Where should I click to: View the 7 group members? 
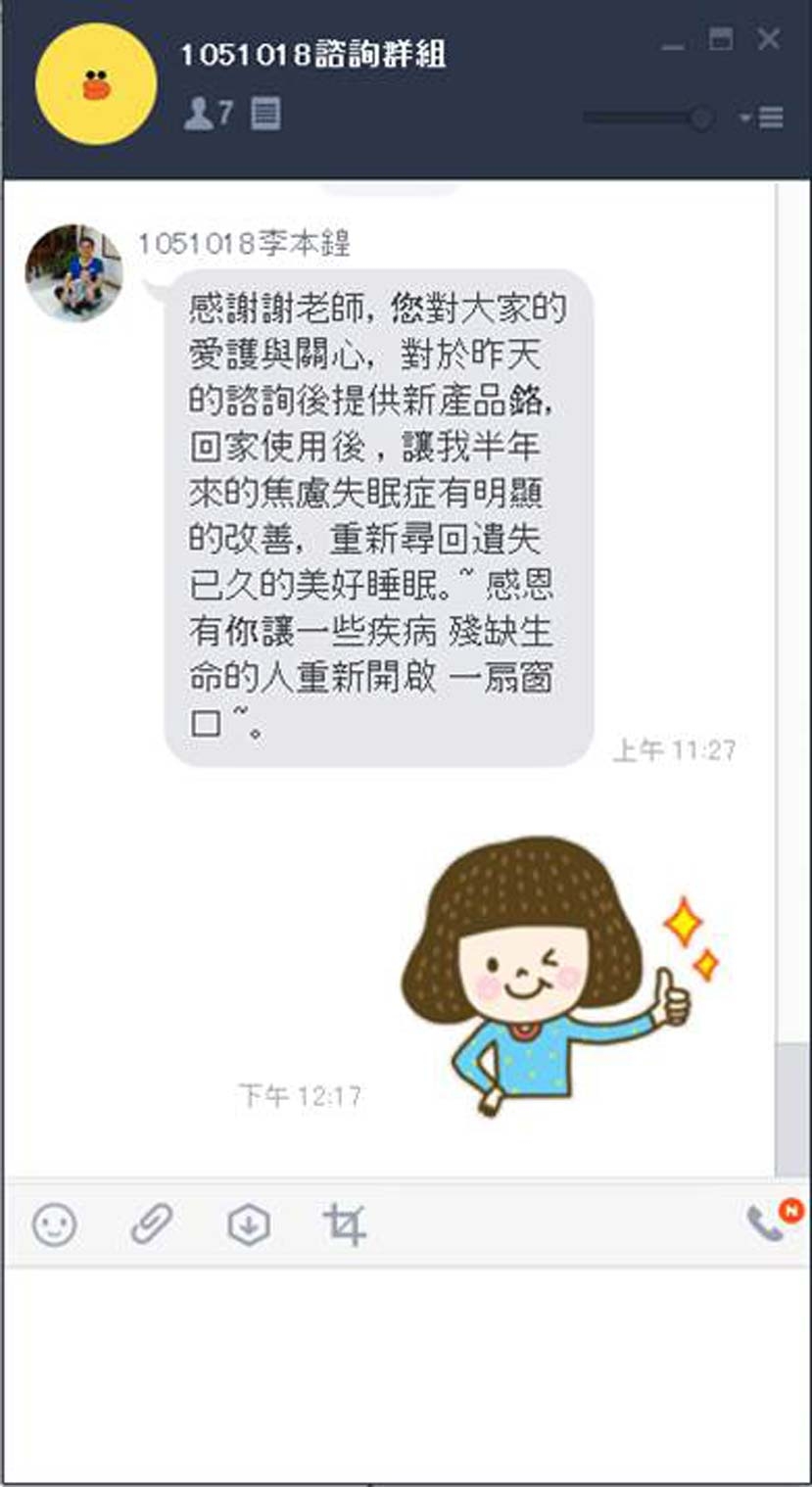[x=209, y=115]
